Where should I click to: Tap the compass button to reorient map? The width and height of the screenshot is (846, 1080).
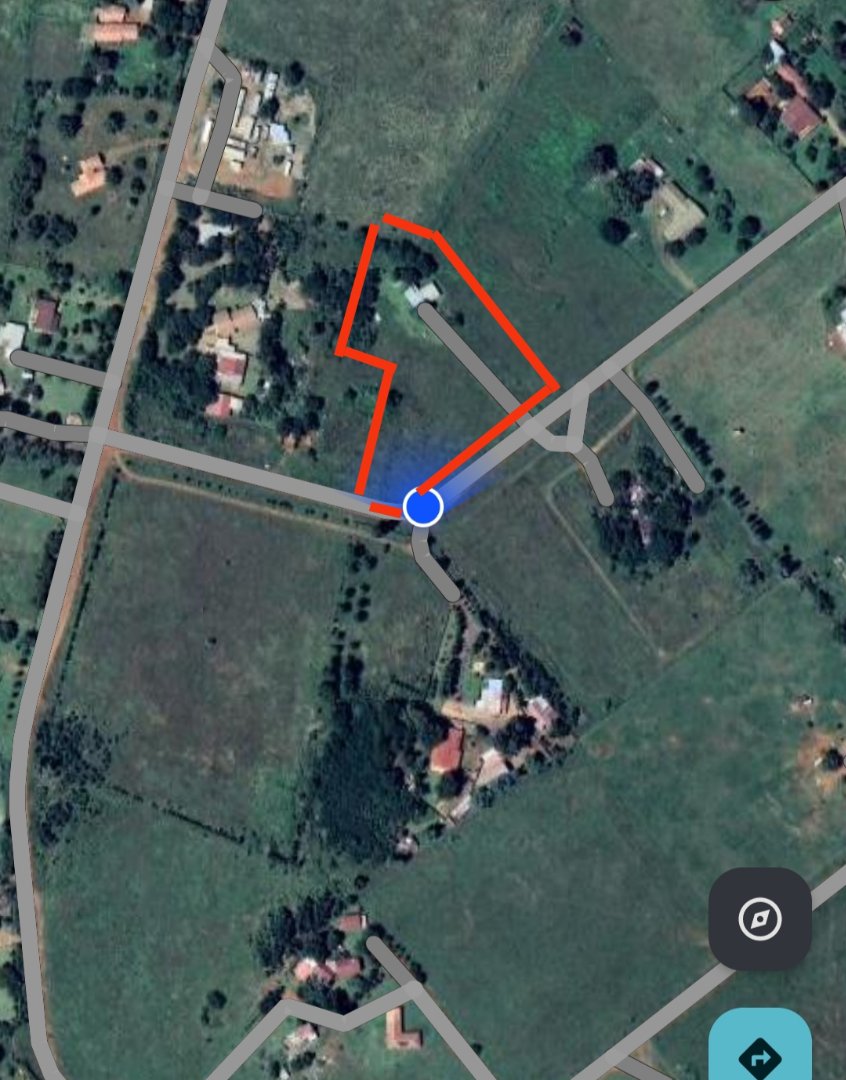point(759,918)
